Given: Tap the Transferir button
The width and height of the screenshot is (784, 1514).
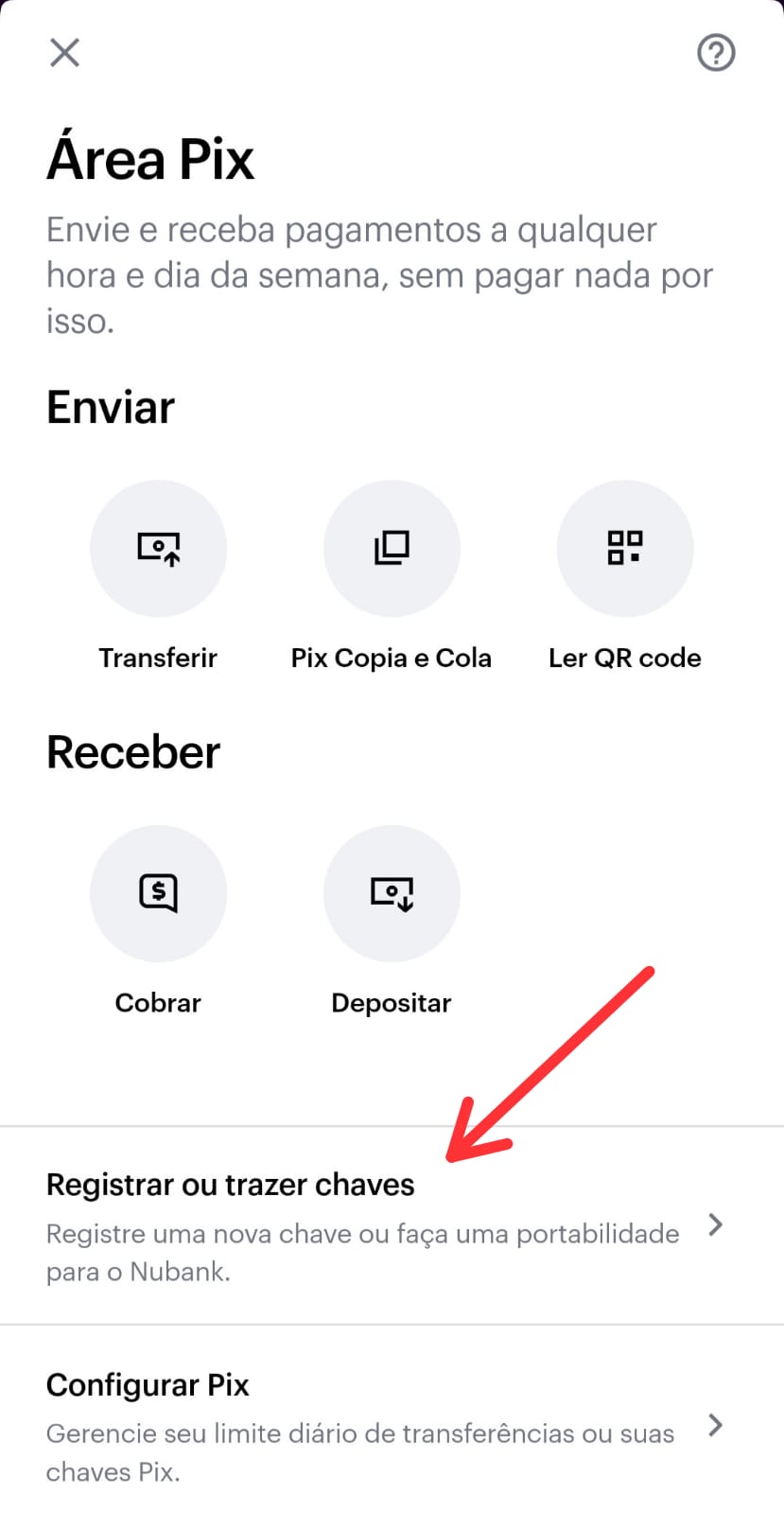Looking at the screenshot, I should coord(158,549).
